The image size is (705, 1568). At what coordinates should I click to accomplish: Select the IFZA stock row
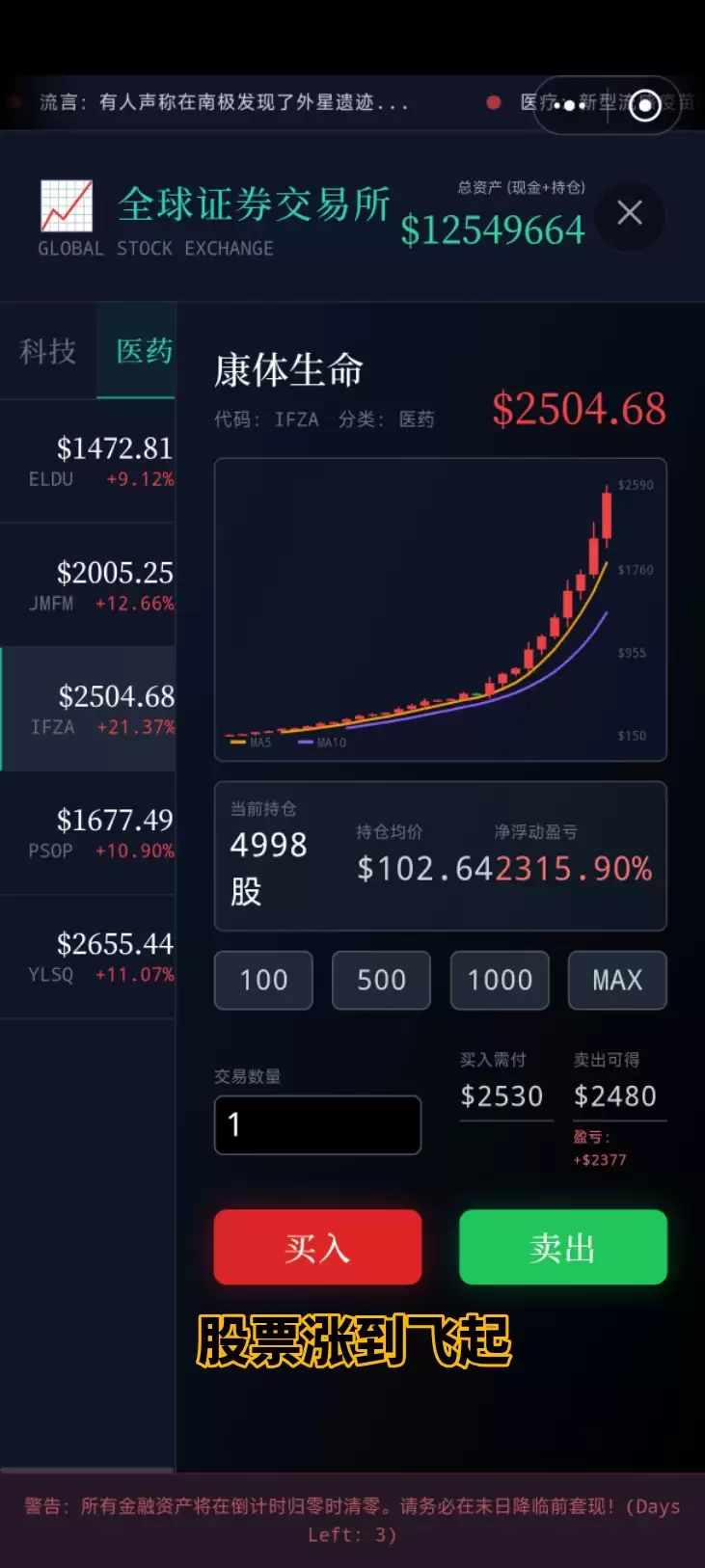(x=89, y=709)
